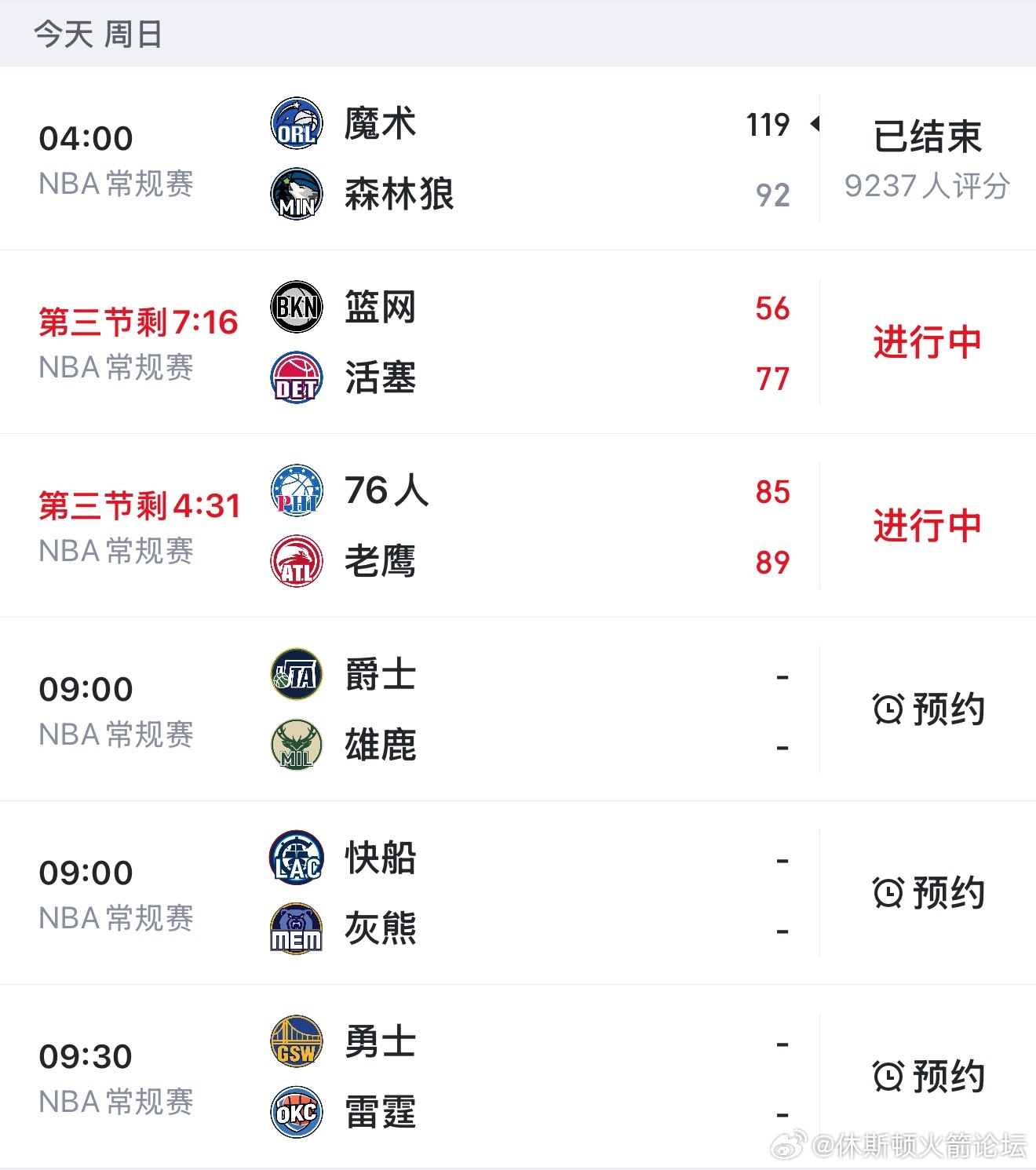Open the 魔术 (Magic) team name

pos(379,123)
